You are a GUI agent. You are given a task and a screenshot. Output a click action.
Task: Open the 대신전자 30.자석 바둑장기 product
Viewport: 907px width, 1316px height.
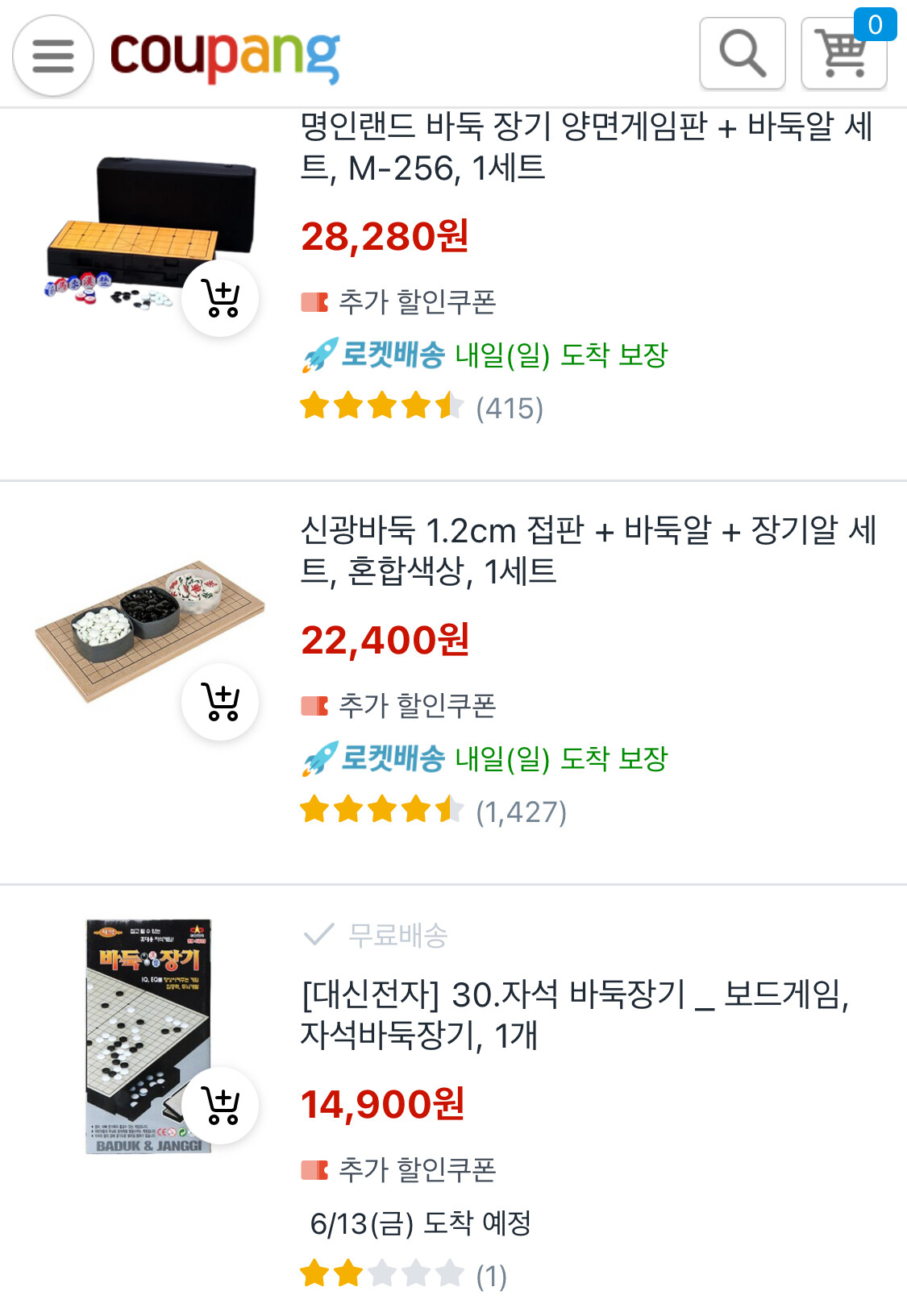[574, 1015]
